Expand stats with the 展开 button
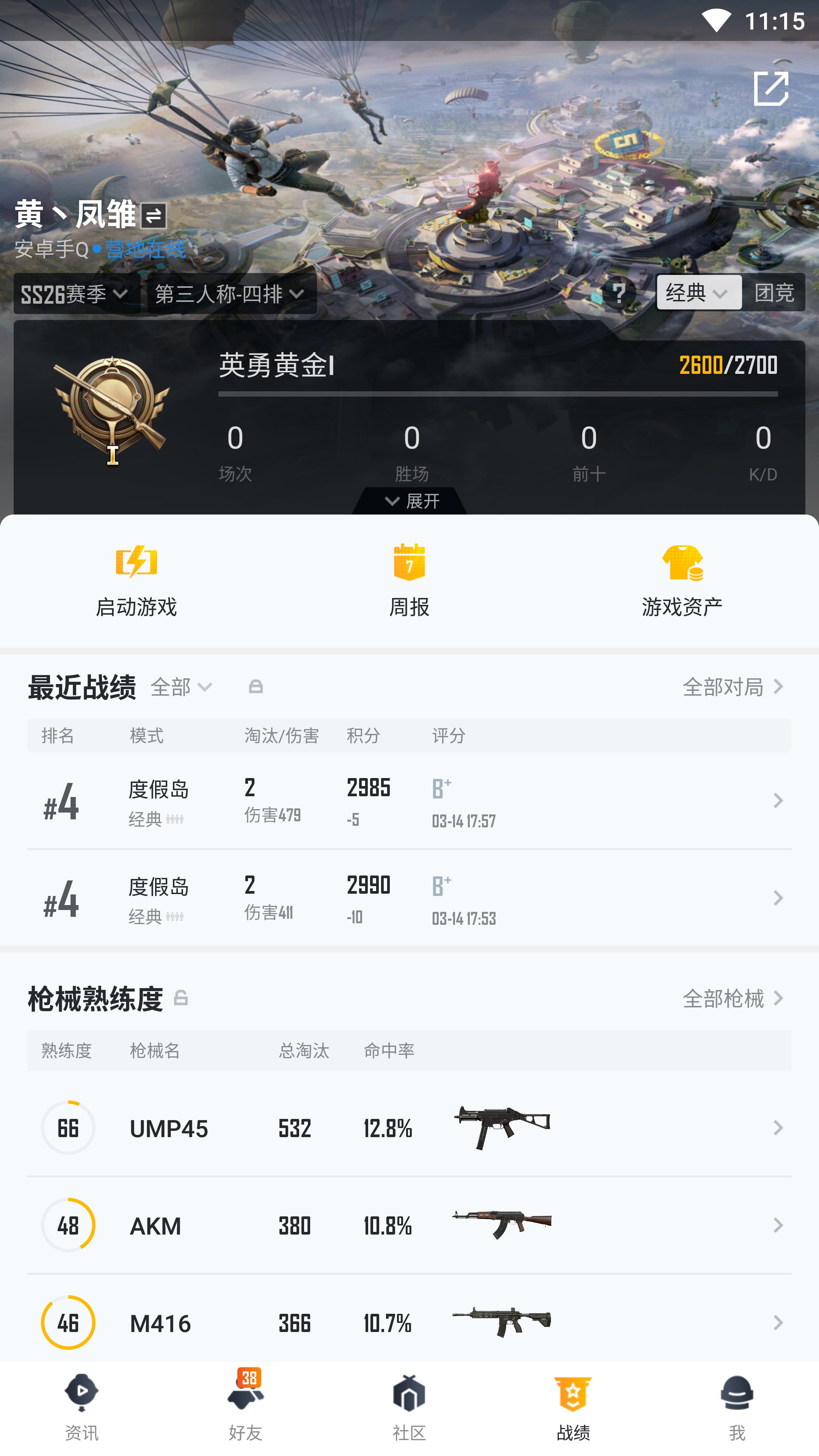This screenshot has height=1456, width=819. click(x=410, y=501)
